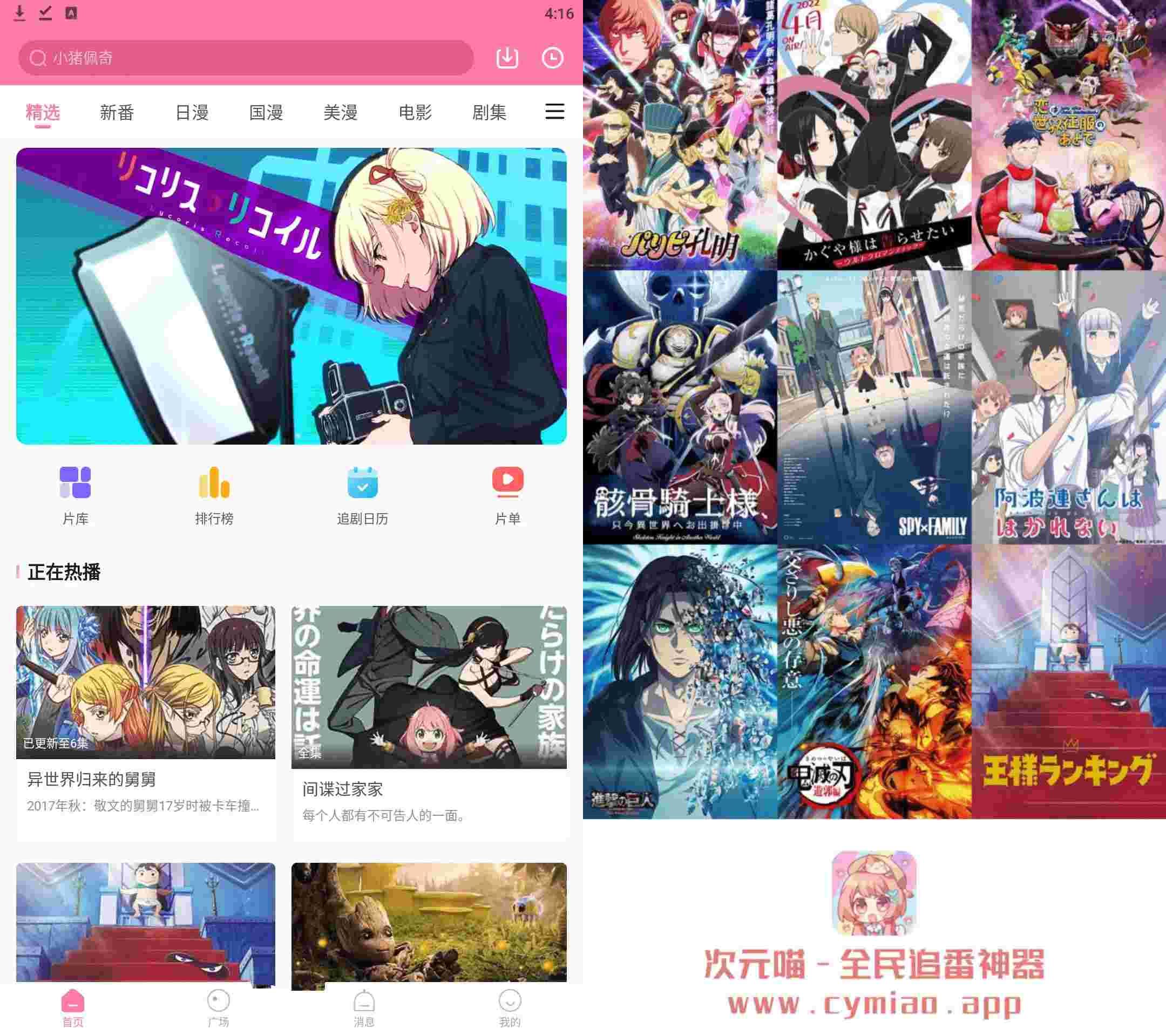Open the category list menu icon
This screenshot has height=1036, width=1166.
[x=554, y=111]
